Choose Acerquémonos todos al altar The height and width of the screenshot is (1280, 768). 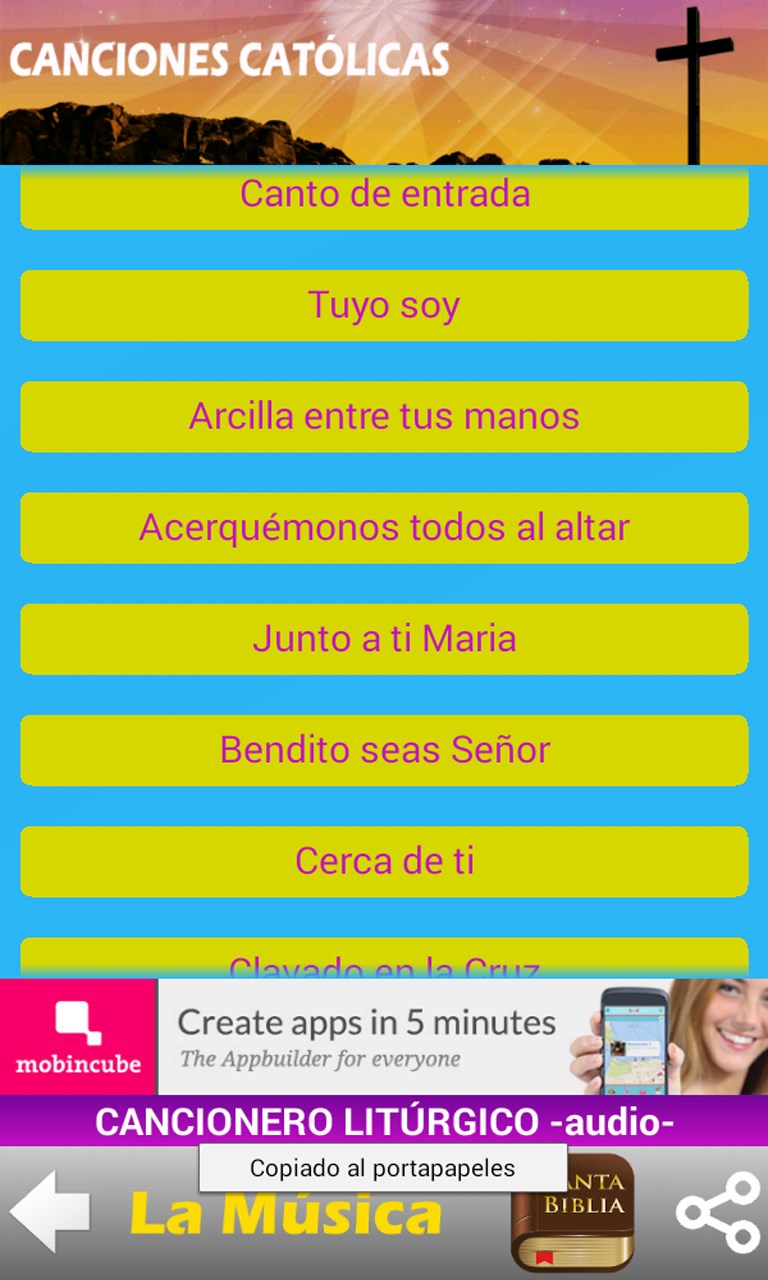point(384,527)
